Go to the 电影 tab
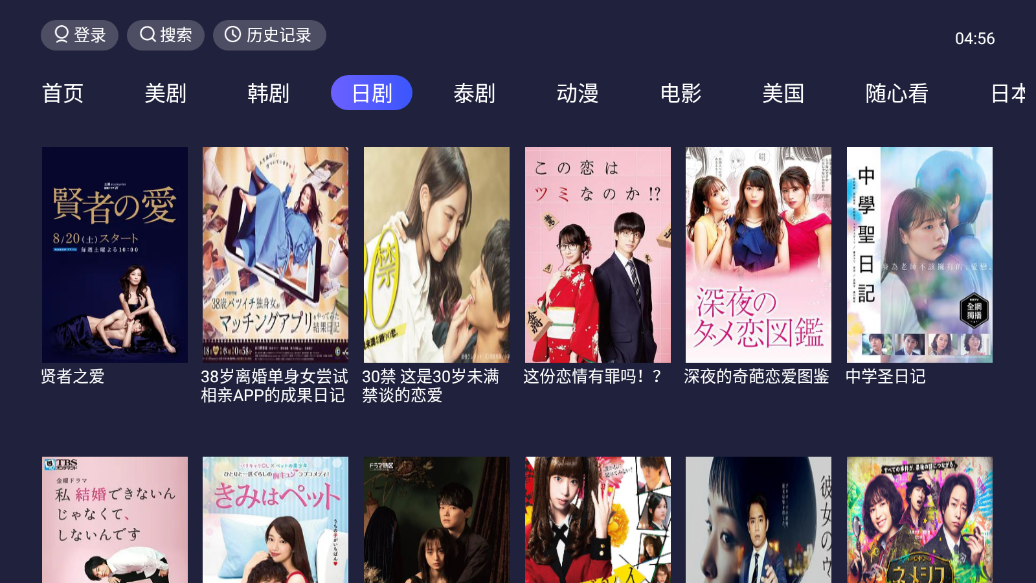Image resolution: width=1036 pixels, height=583 pixels. 681,93
